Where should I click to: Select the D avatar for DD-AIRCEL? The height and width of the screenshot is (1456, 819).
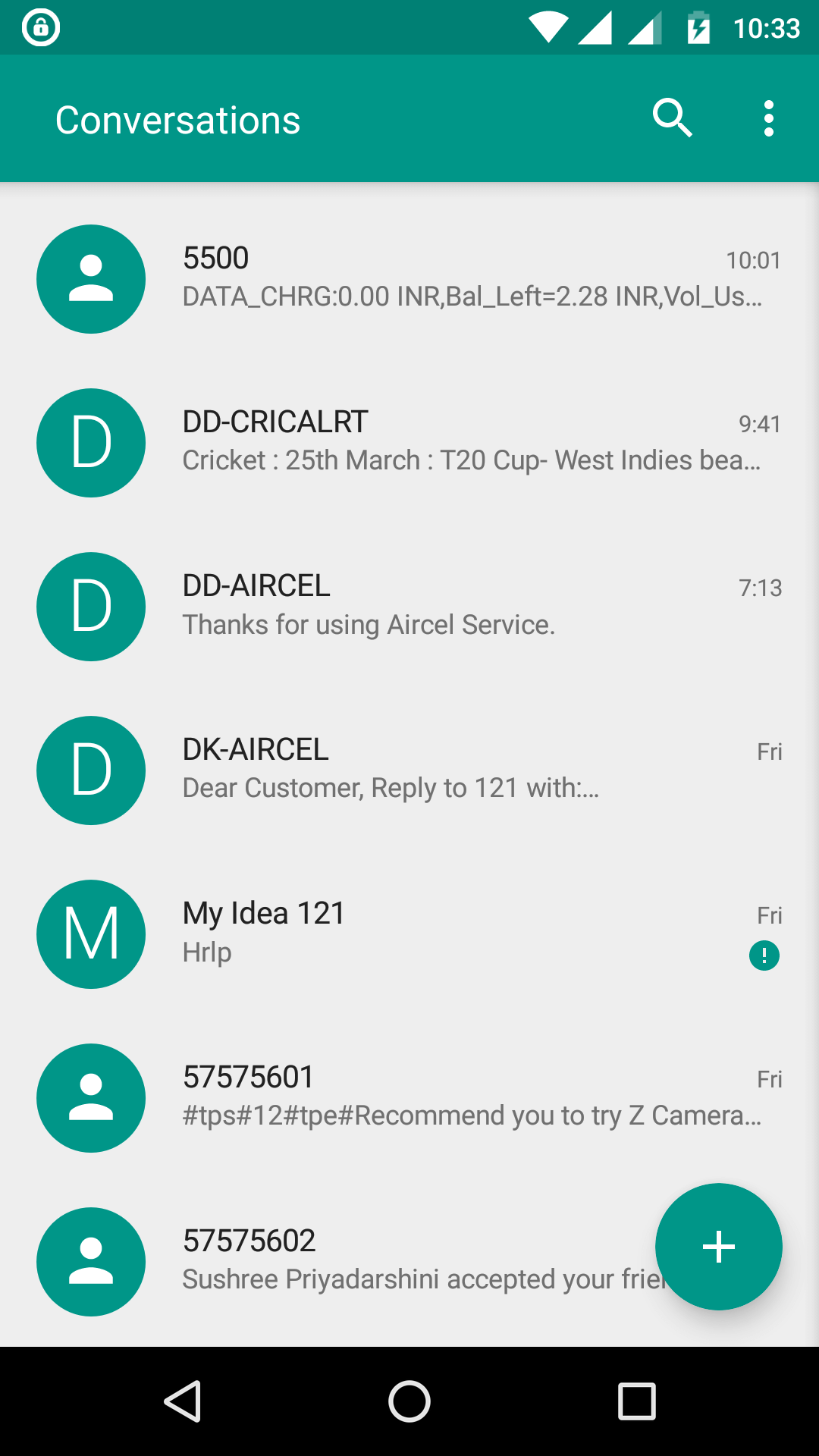tap(90, 607)
